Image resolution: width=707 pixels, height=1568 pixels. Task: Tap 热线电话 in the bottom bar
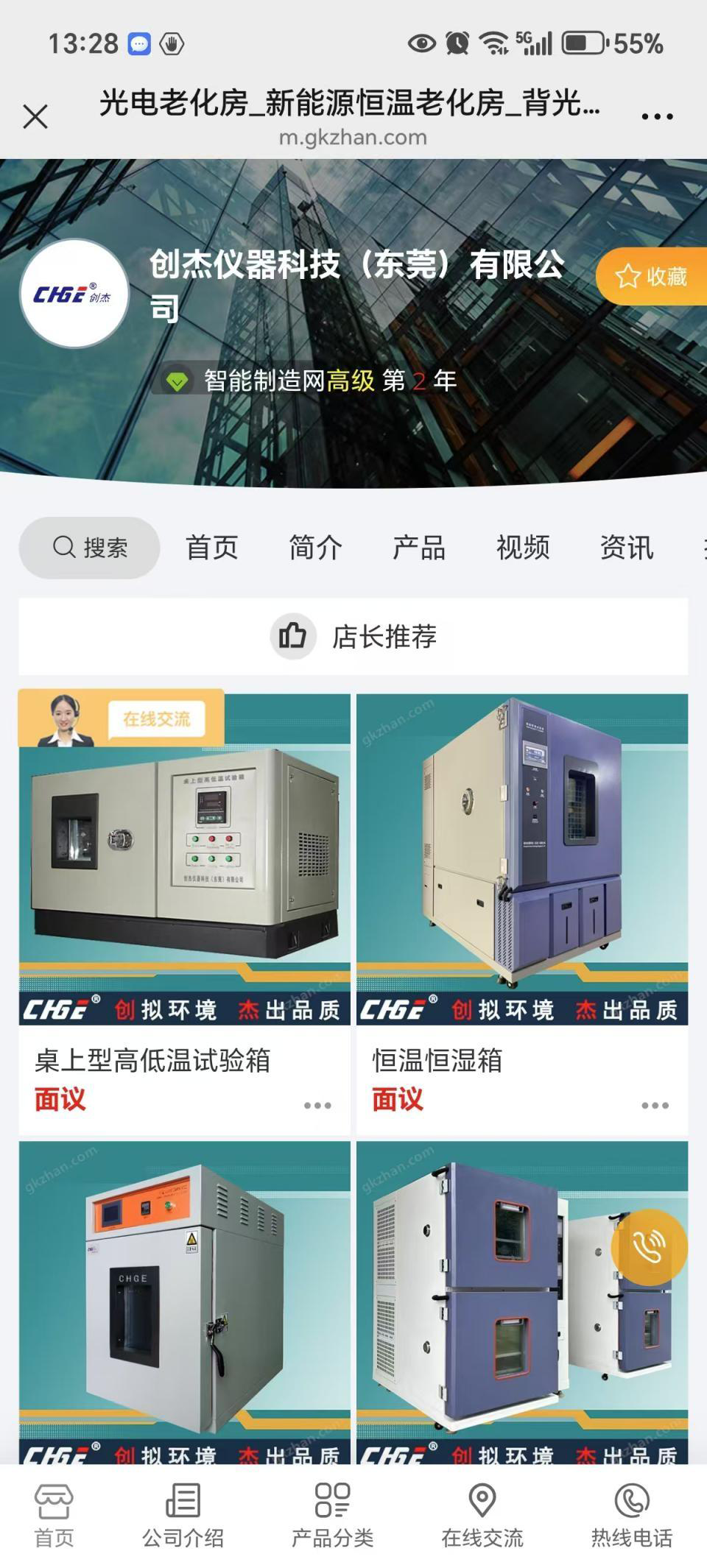(632, 1515)
